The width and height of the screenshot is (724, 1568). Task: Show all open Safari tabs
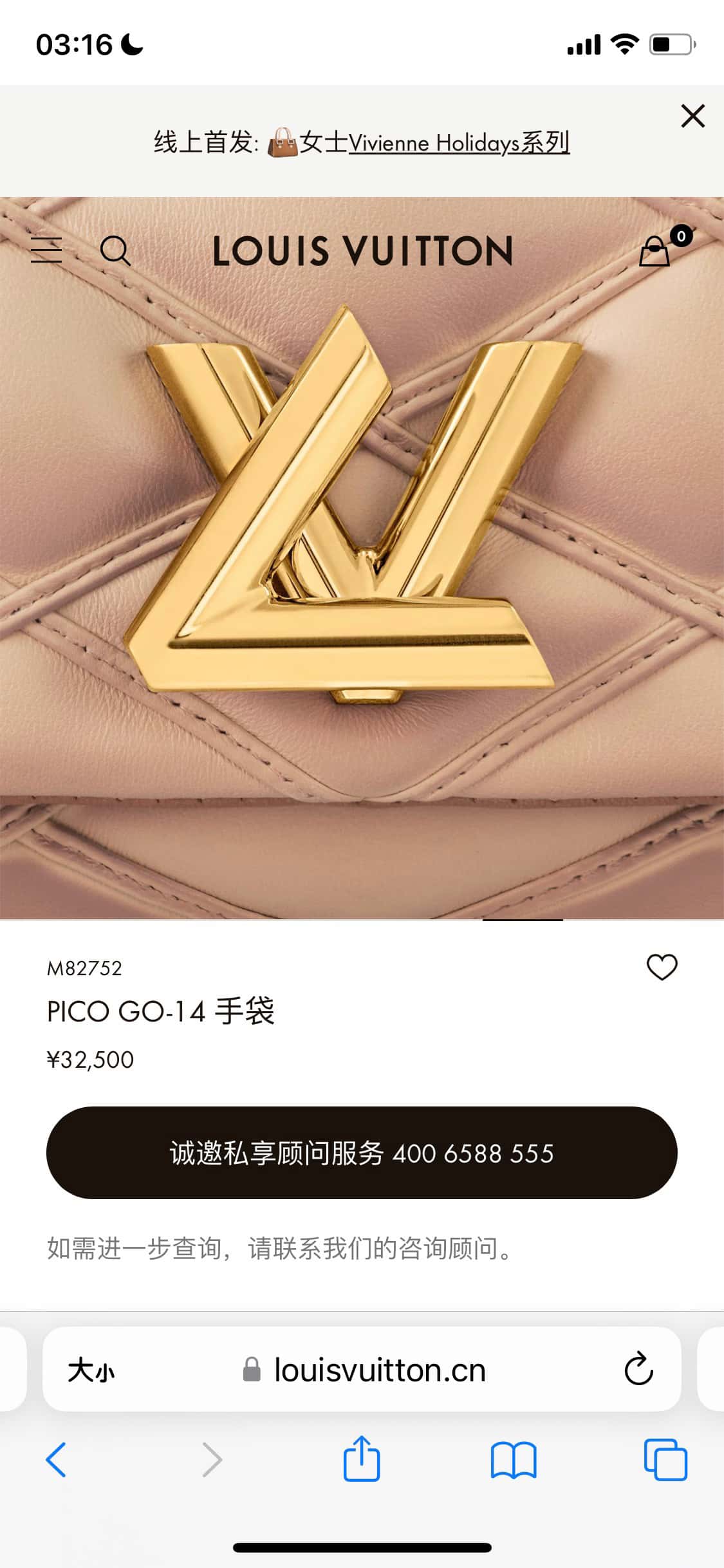(665, 1459)
